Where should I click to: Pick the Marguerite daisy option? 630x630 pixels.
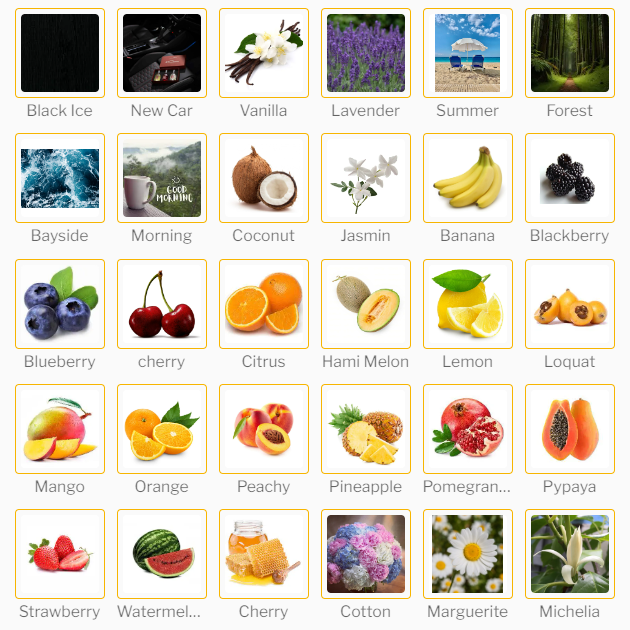tap(468, 554)
